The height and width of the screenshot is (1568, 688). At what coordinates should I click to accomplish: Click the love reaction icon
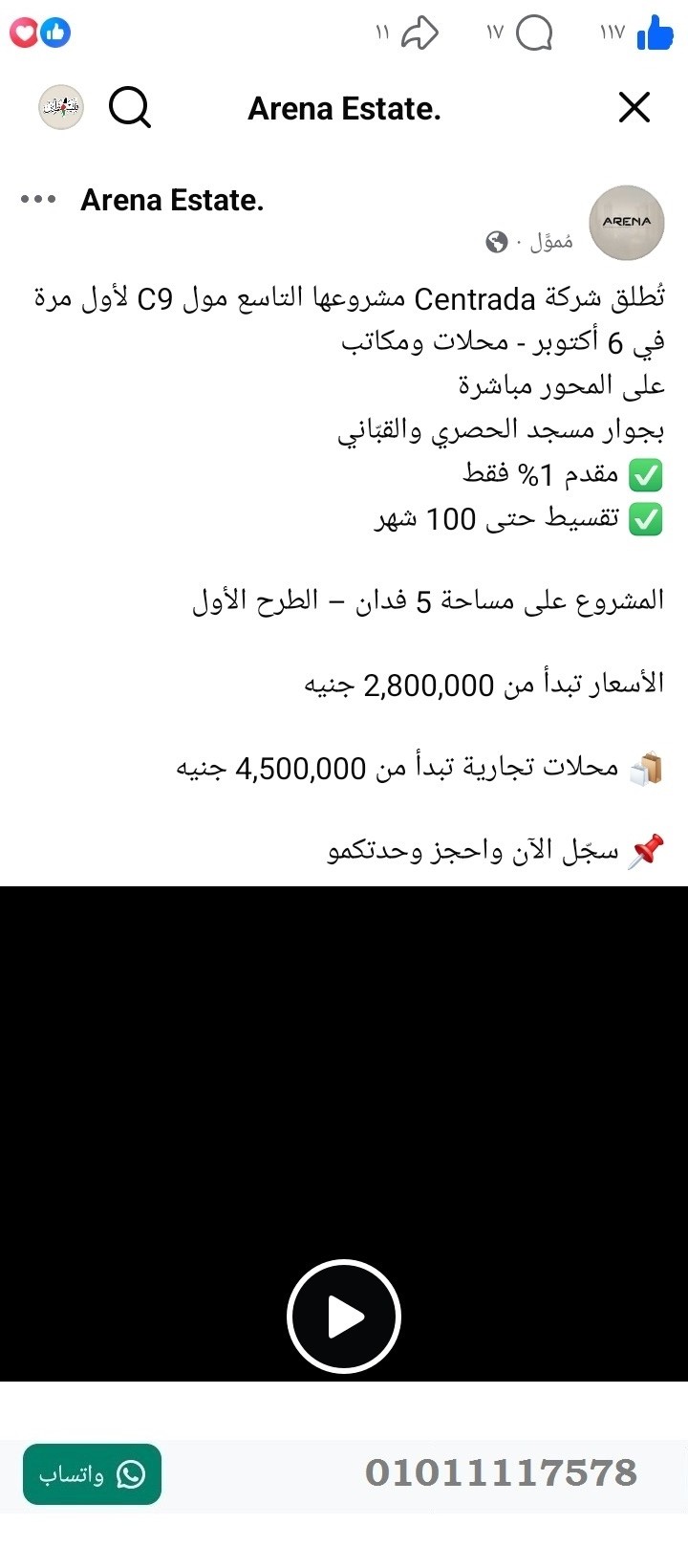[x=21, y=32]
